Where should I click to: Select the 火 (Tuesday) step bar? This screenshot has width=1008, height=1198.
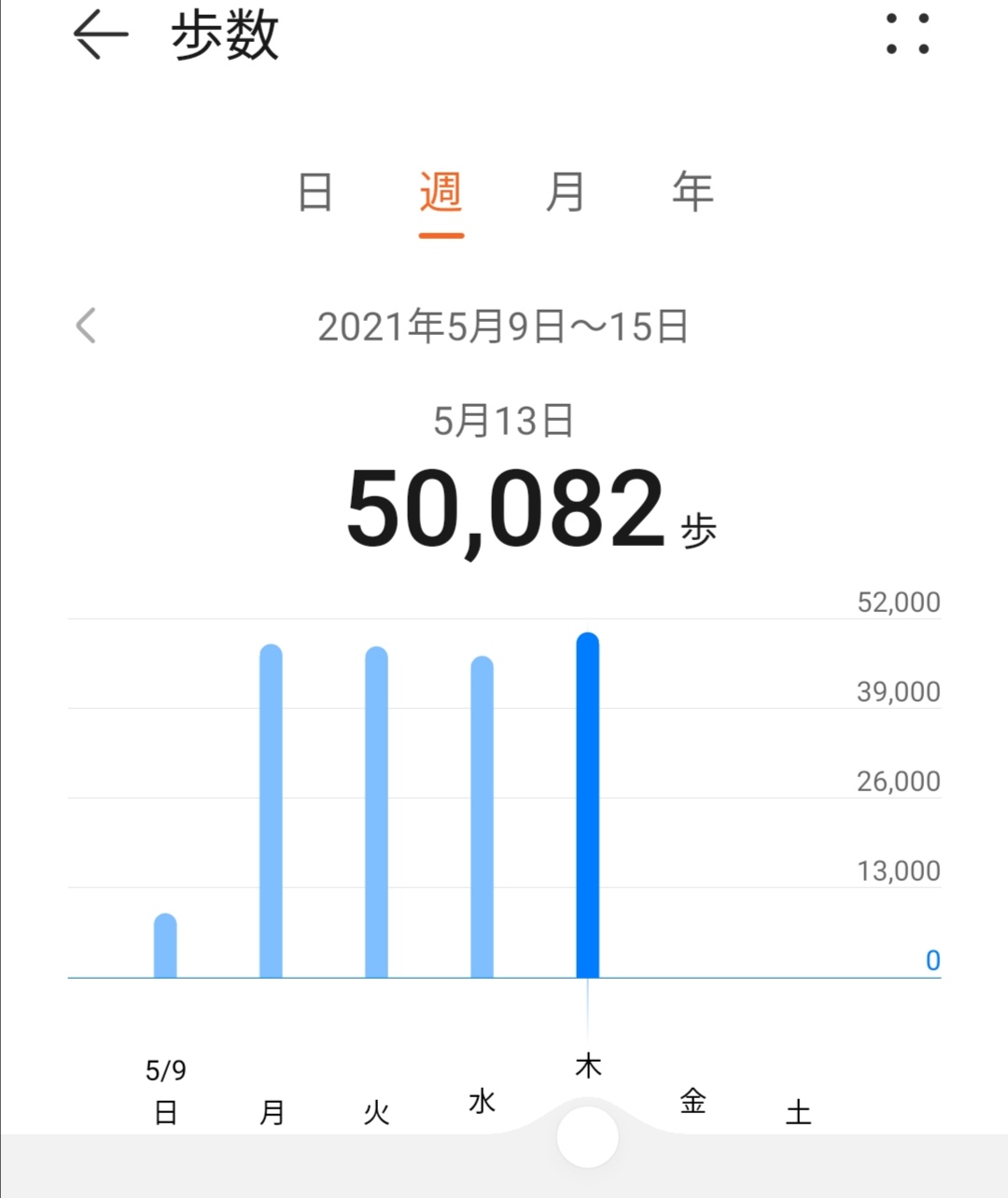click(x=376, y=812)
